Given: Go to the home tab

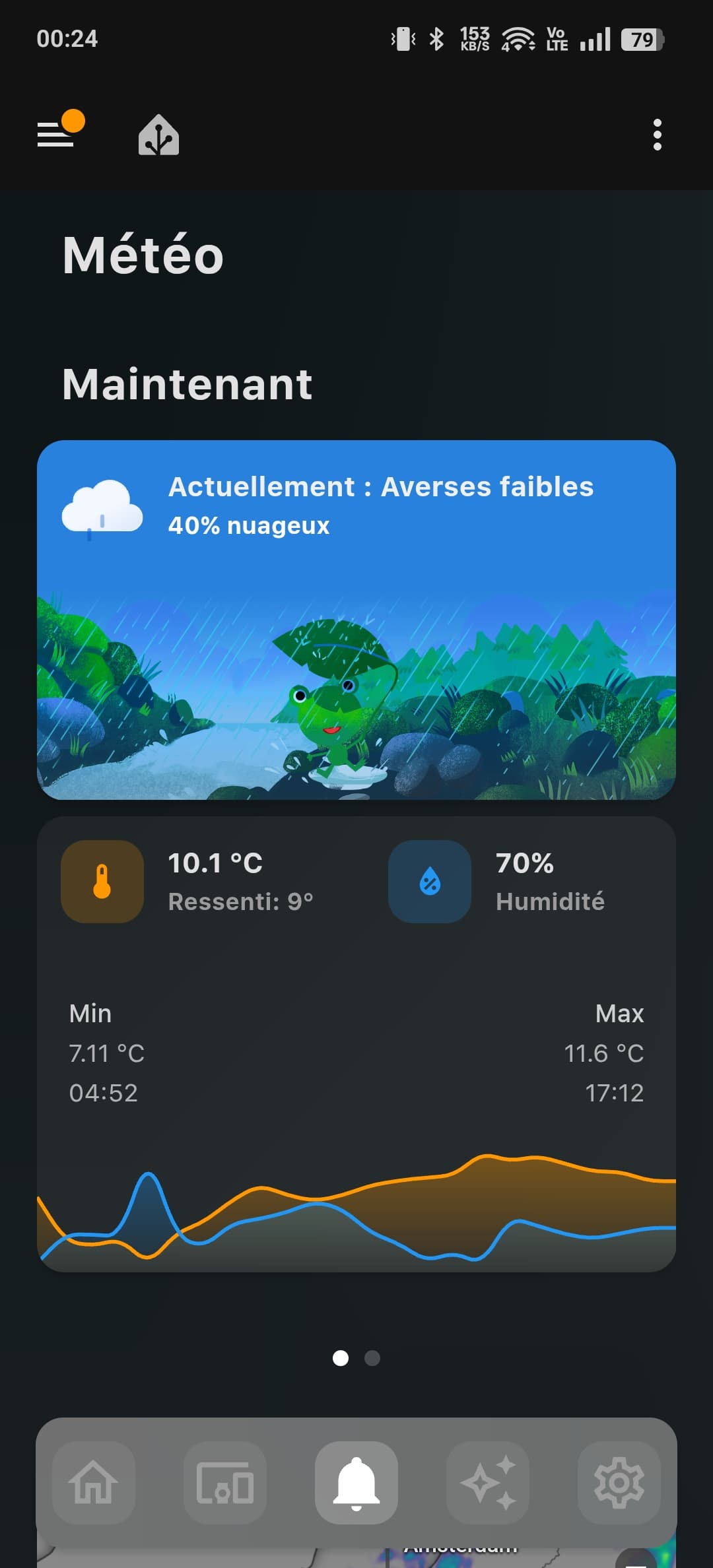Looking at the screenshot, I should click(x=93, y=1483).
